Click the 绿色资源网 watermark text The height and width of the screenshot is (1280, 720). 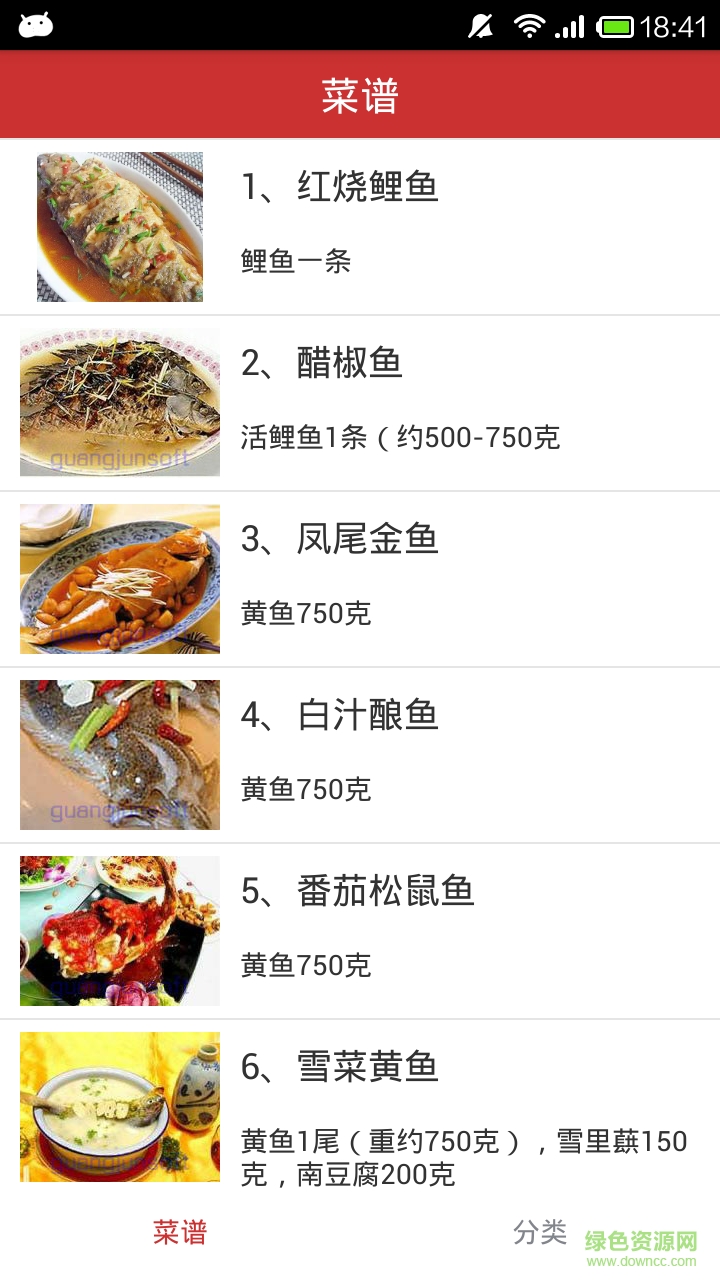point(643,1232)
